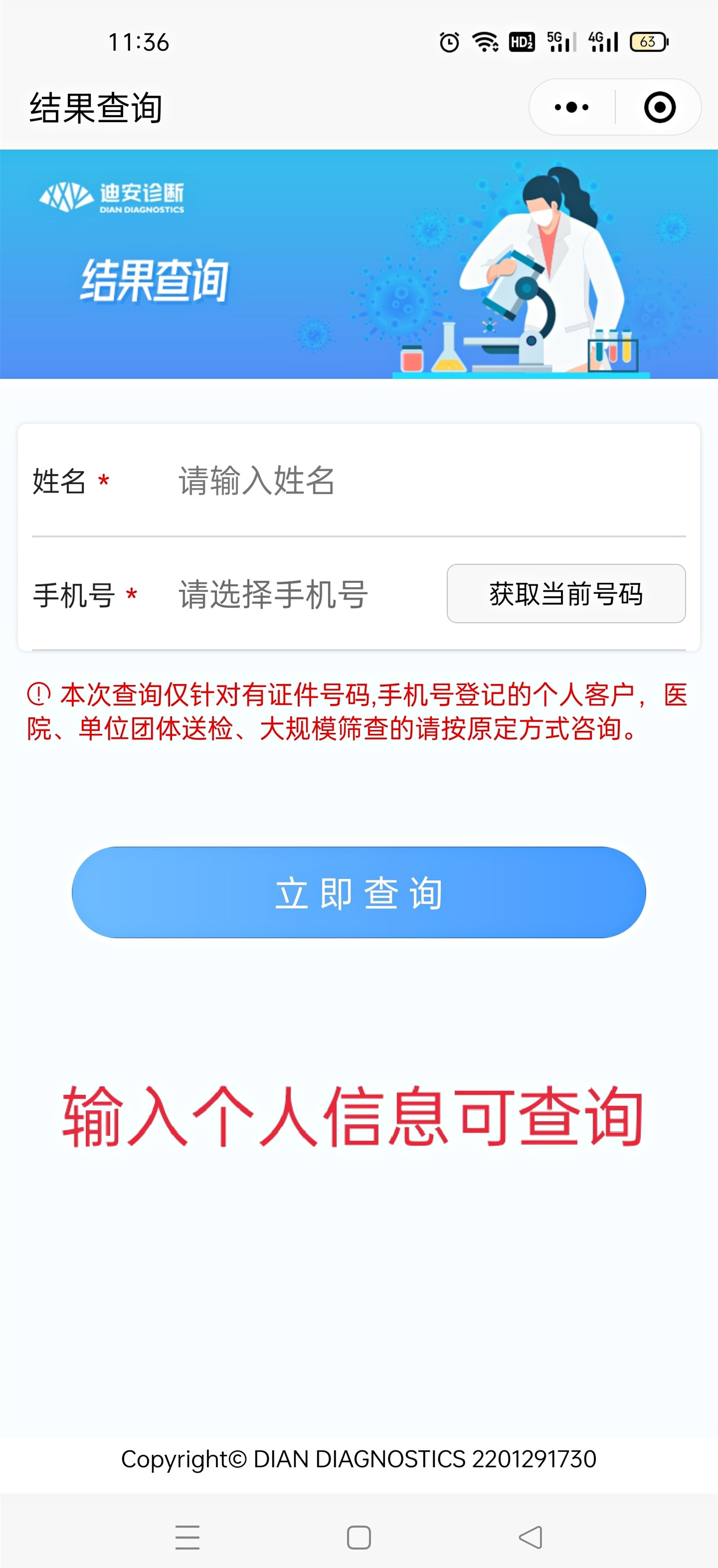Open the mini program more-options menu
The image size is (718, 1568).
point(571,108)
